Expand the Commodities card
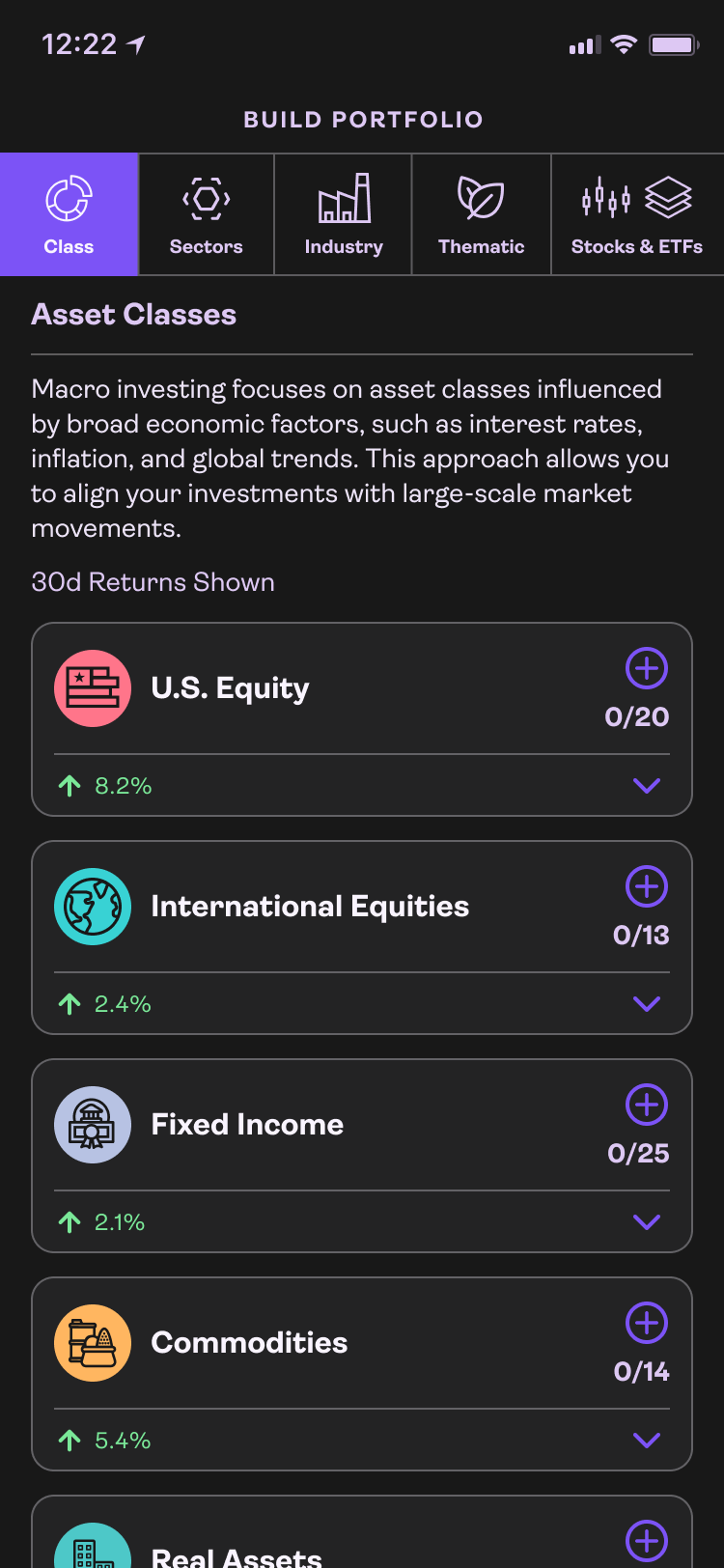Viewport: 724px width, 1568px height. click(x=646, y=1441)
